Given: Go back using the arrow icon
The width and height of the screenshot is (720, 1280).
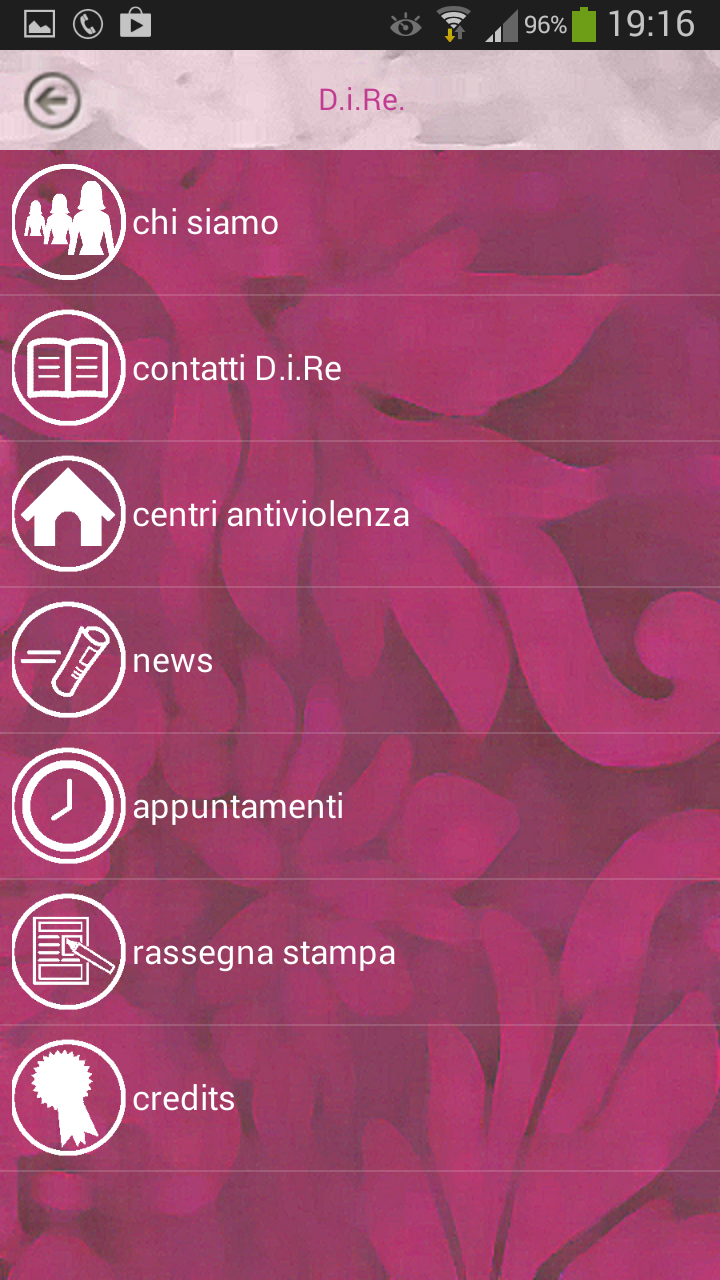Looking at the screenshot, I should point(52,100).
